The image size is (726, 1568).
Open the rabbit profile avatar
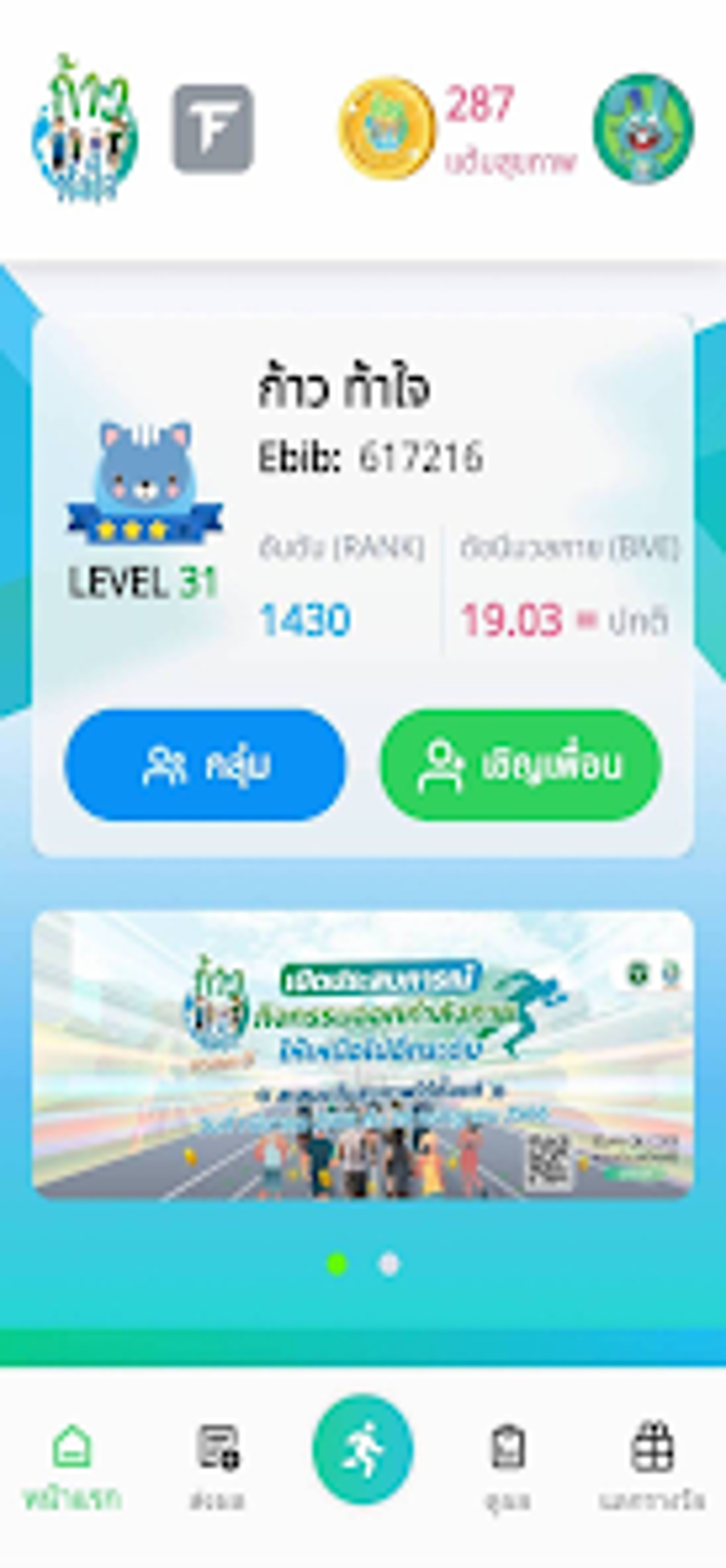tap(643, 128)
